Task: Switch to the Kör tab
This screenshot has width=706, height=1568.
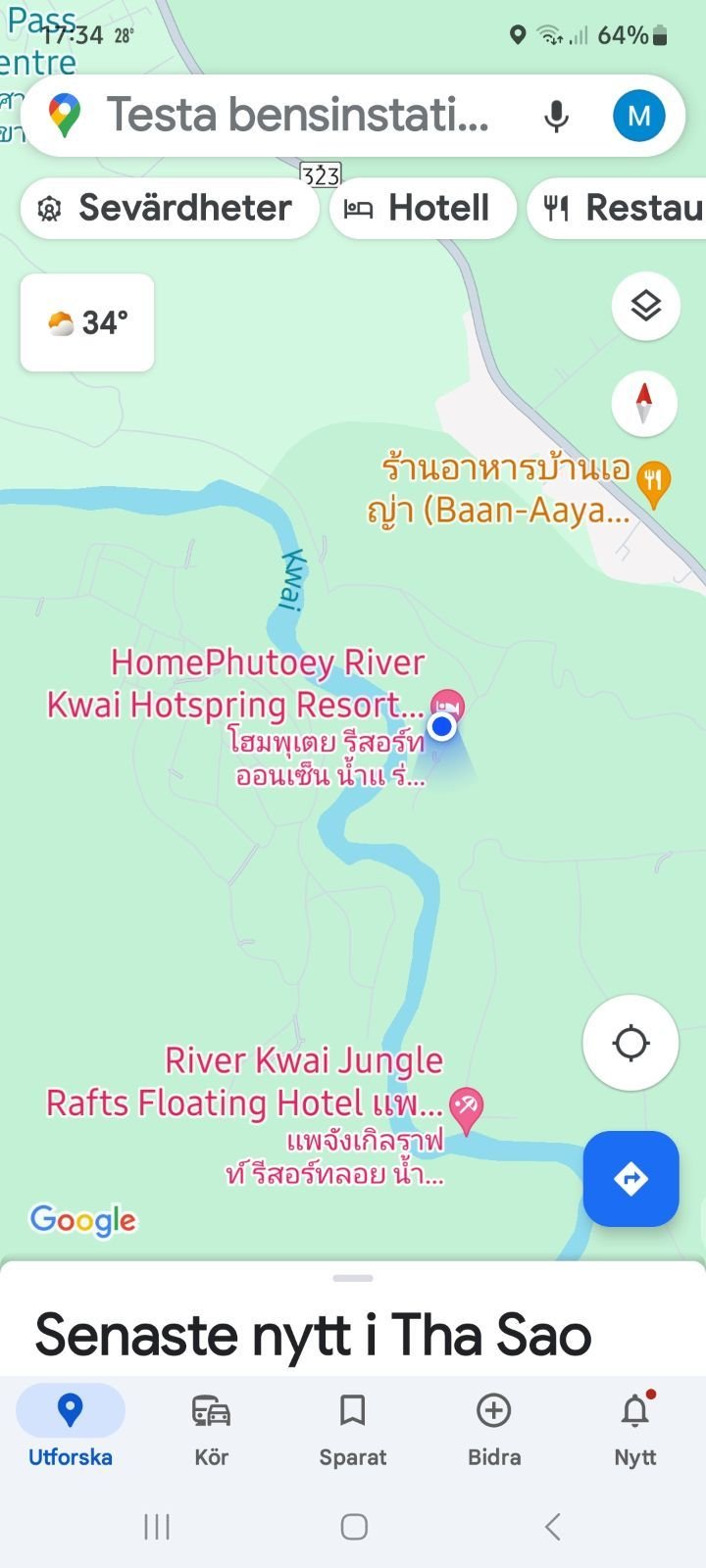Action: [211, 1429]
